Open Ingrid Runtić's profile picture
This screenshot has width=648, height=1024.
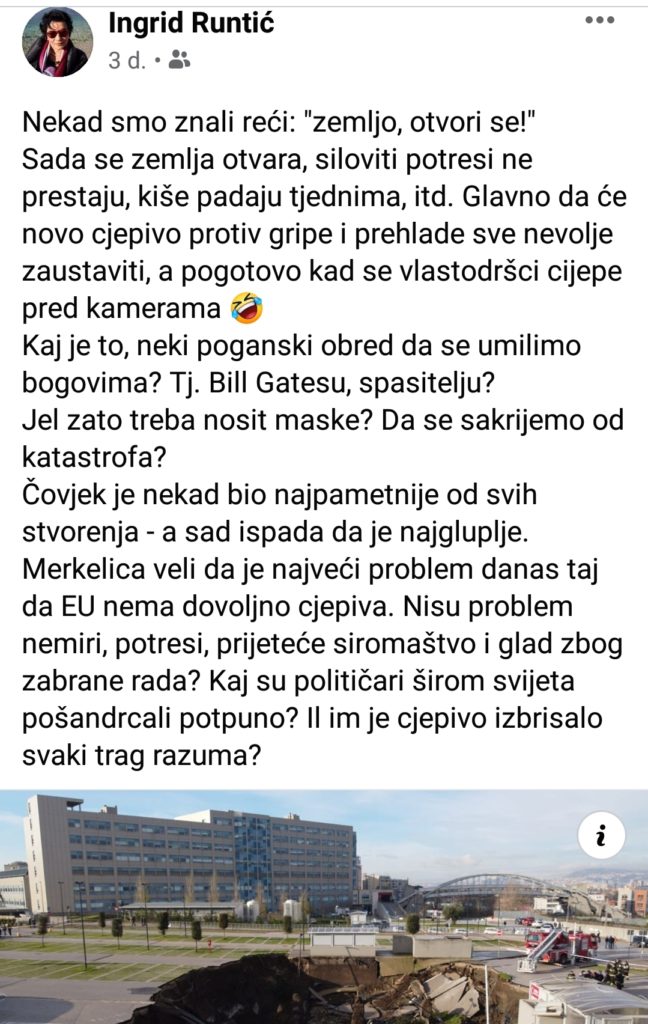pyautogui.click(x=57, y=42)
